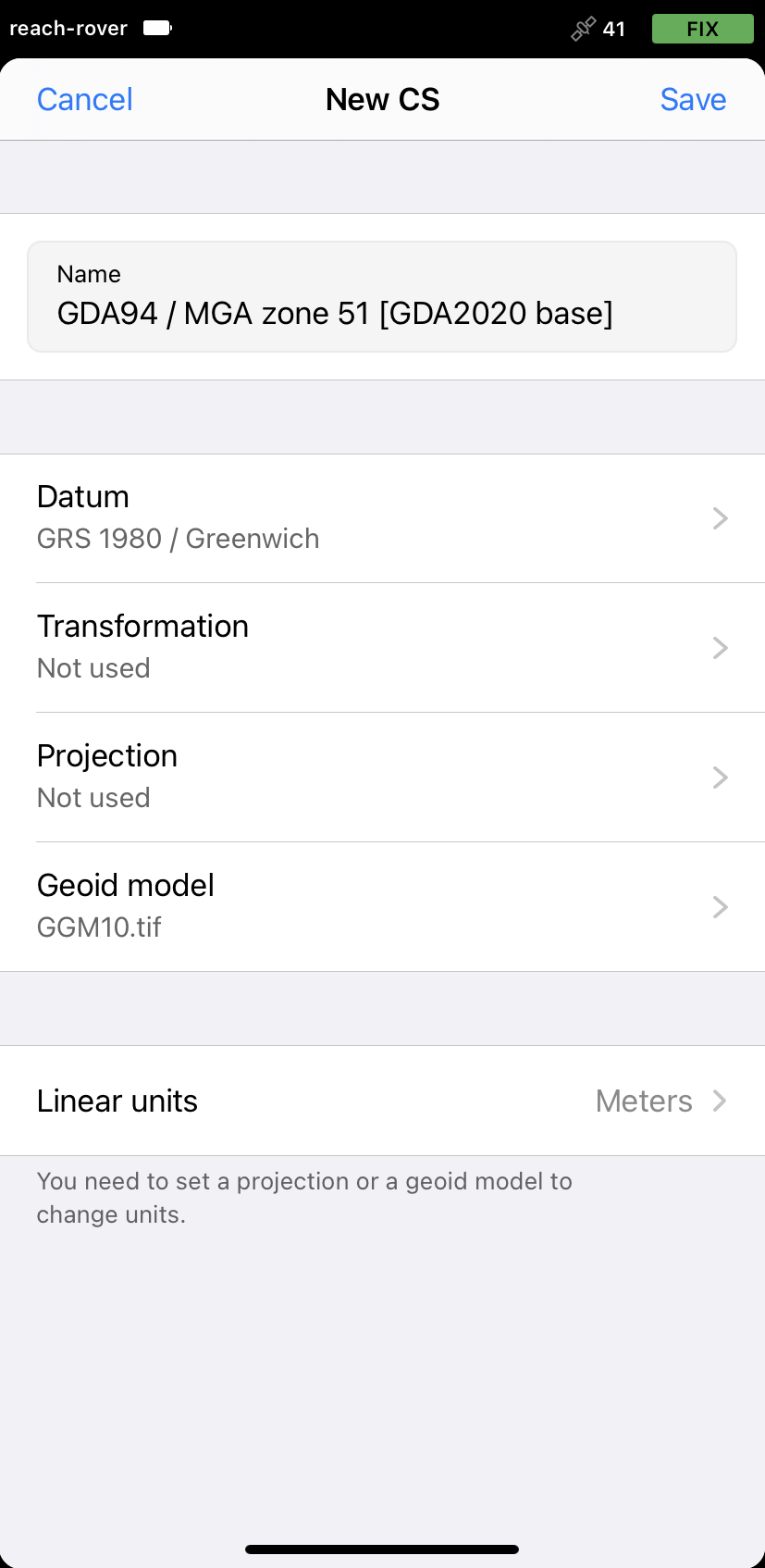Viewport: 765px width, 1568px height.
Task: Open the Datum settings row
Action: (x=382, y=518)
